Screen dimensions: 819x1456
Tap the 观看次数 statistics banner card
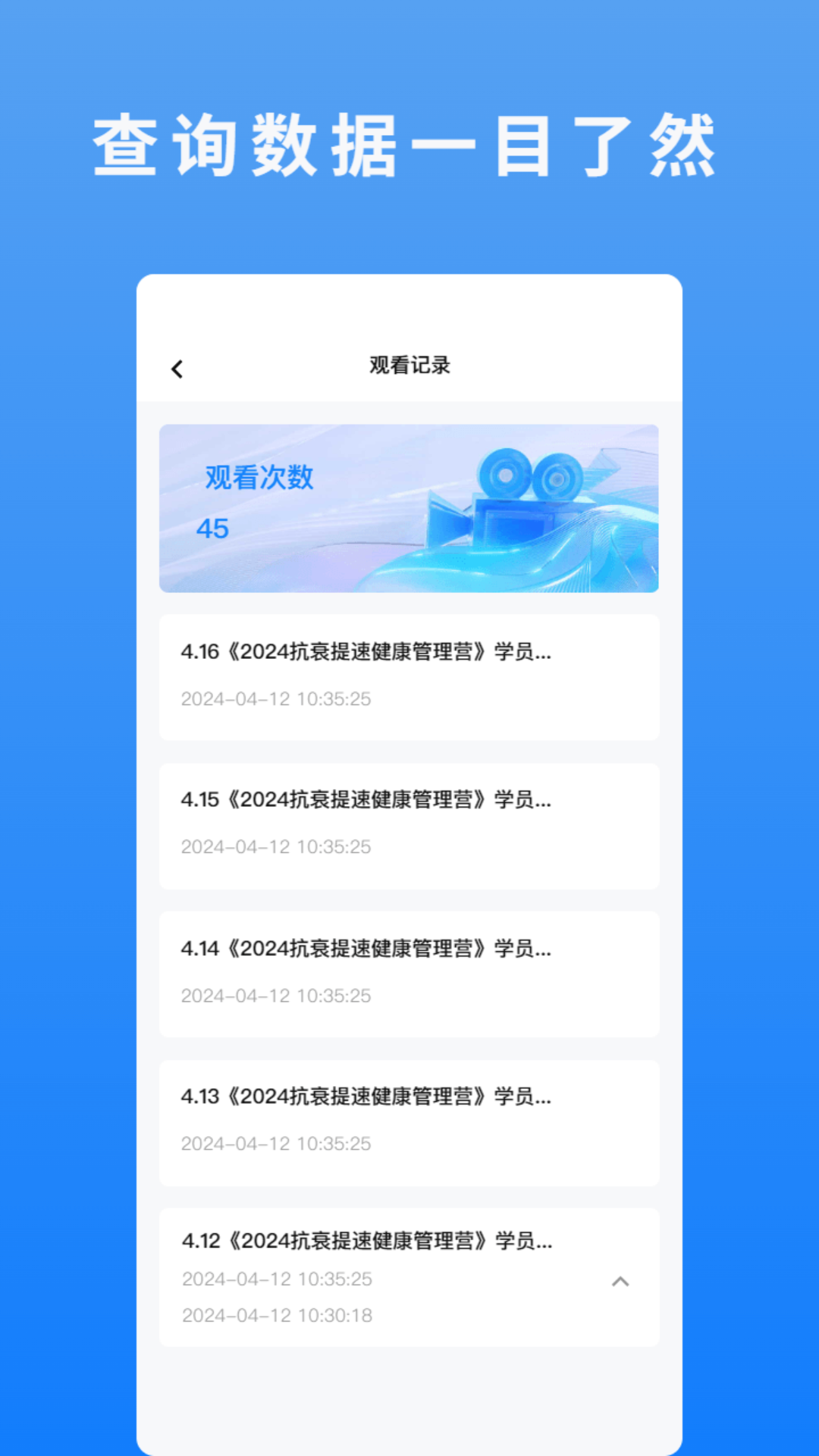pos(409,508)
